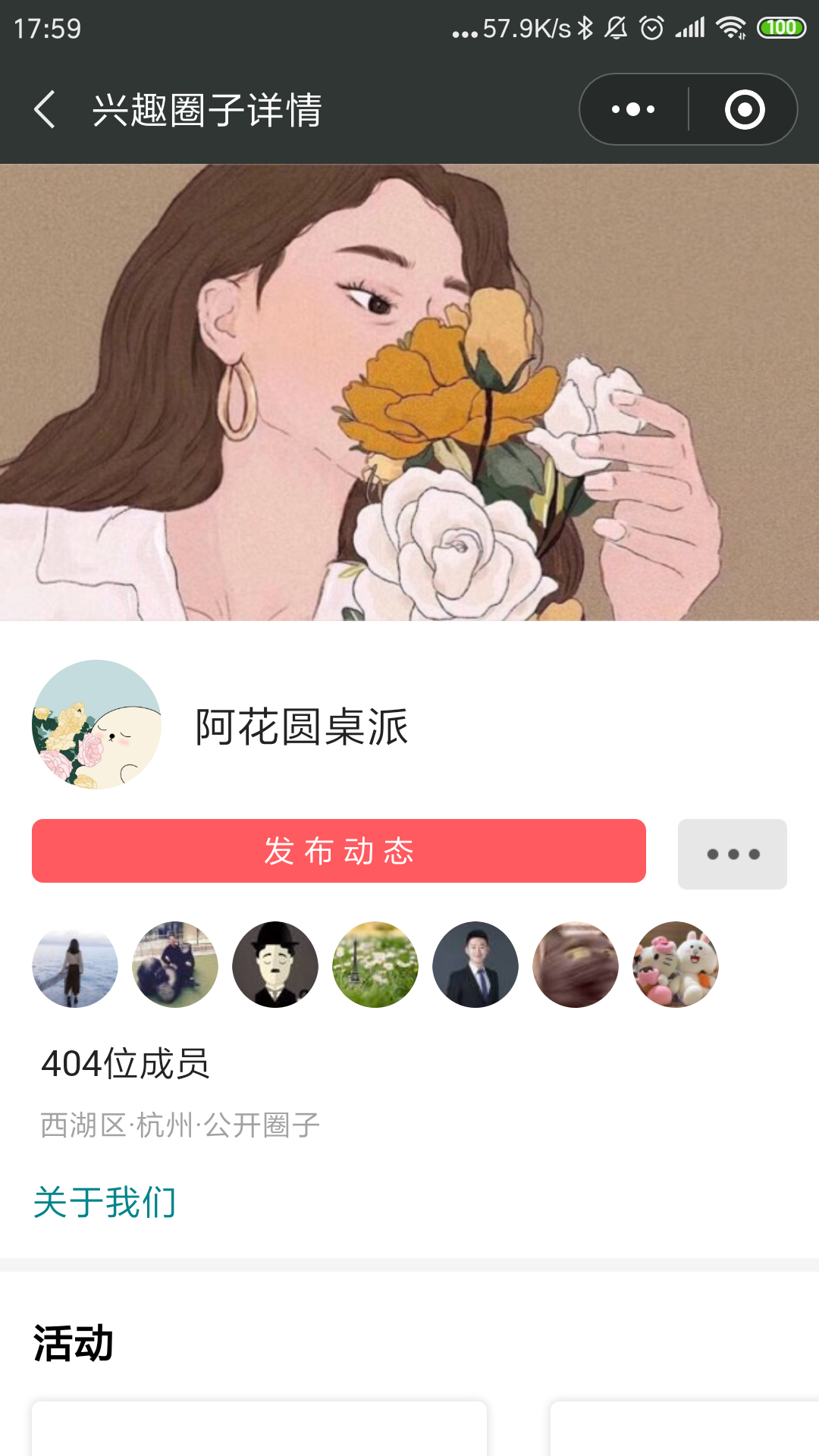Open the 404位成员 member list

click(125, 1063)
